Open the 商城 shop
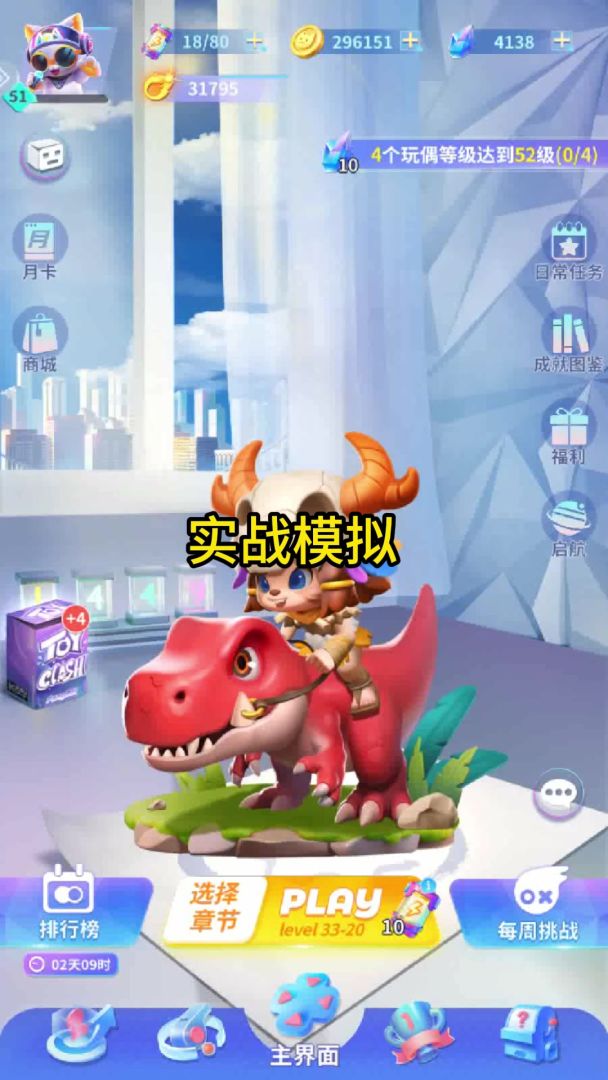This screenshot has width=608, height=1080. (39, 340)
